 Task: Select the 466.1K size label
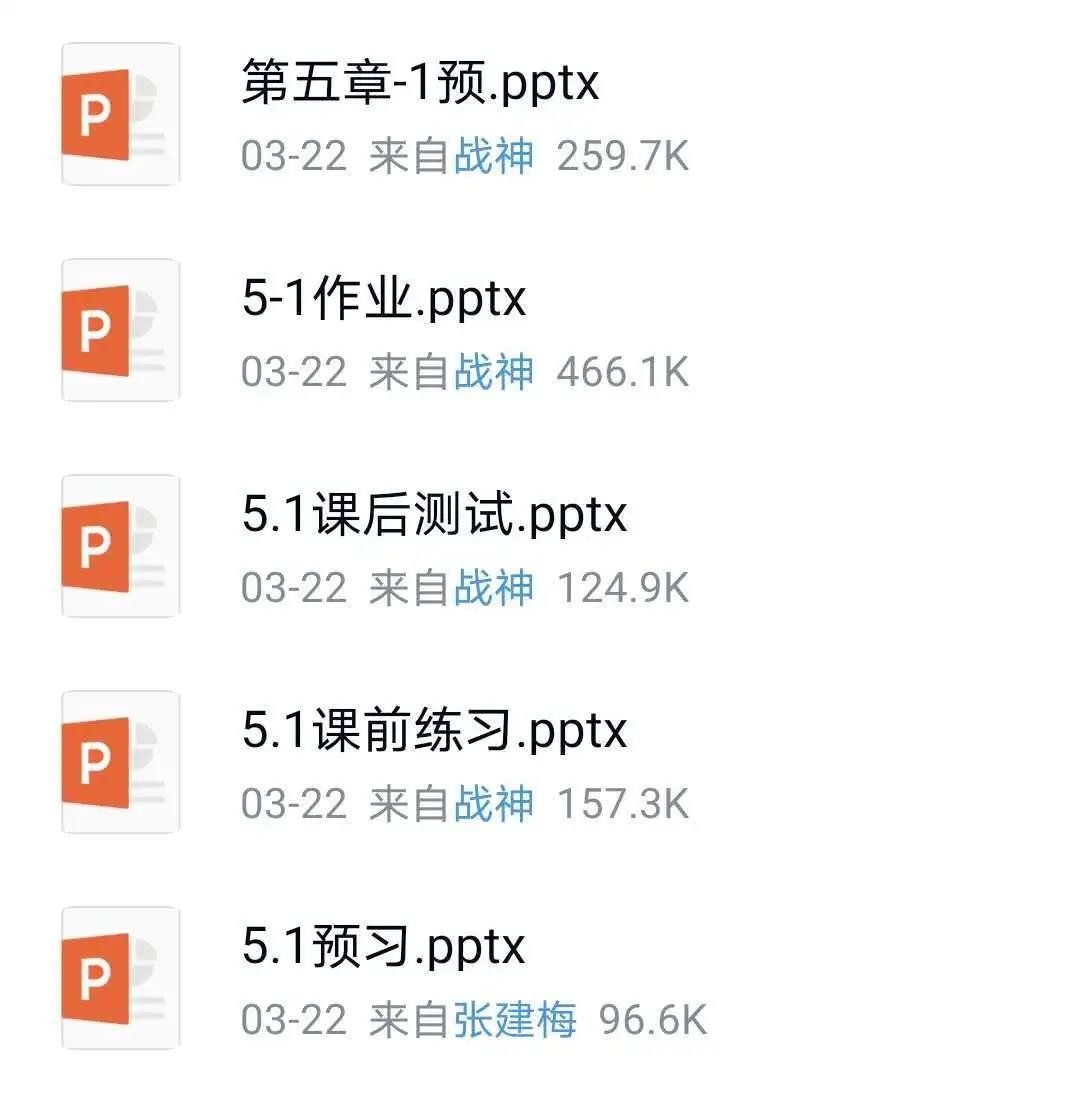[625, 372]
